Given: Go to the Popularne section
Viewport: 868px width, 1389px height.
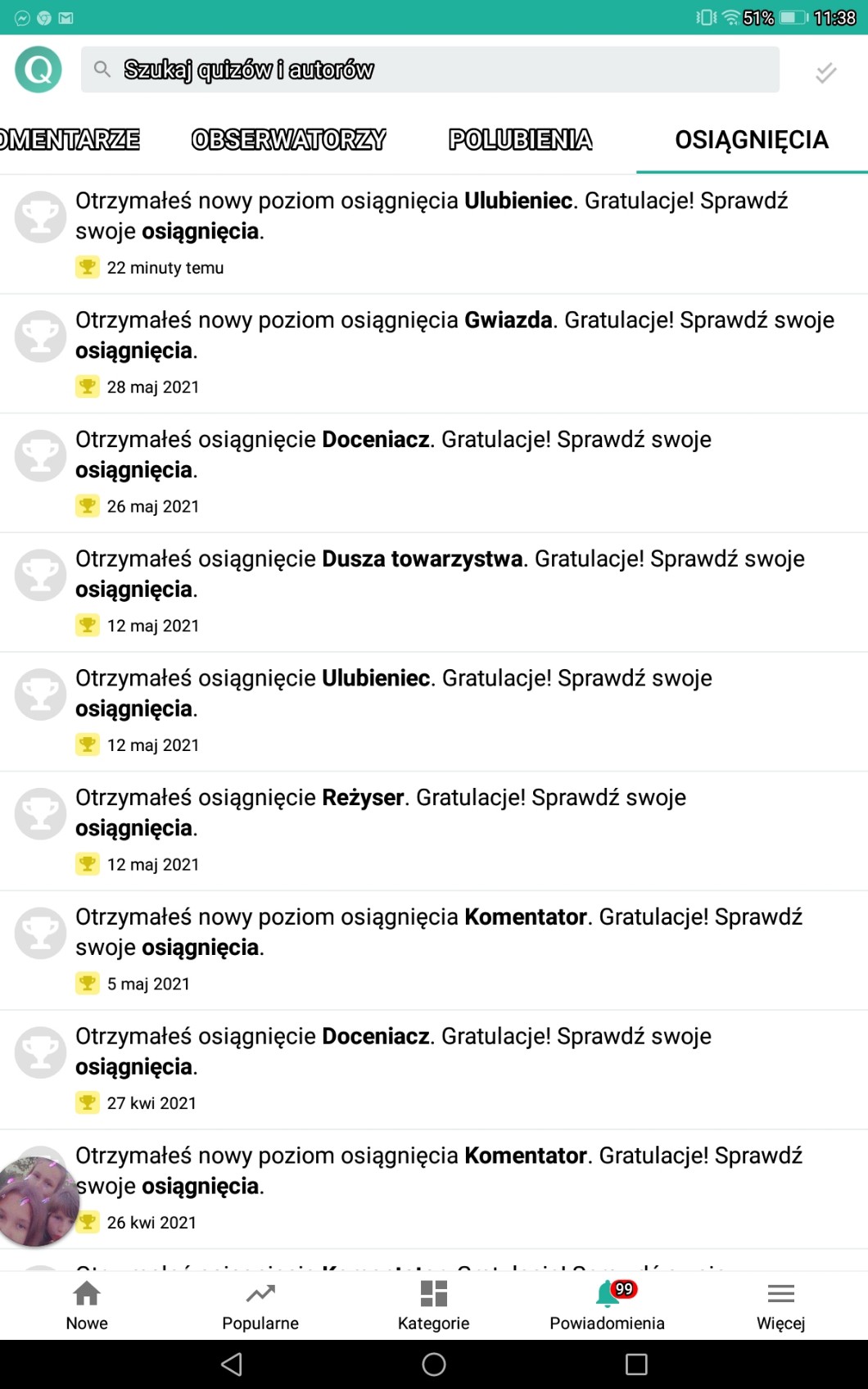Looking at the screenshot, I should [260, 1305].
